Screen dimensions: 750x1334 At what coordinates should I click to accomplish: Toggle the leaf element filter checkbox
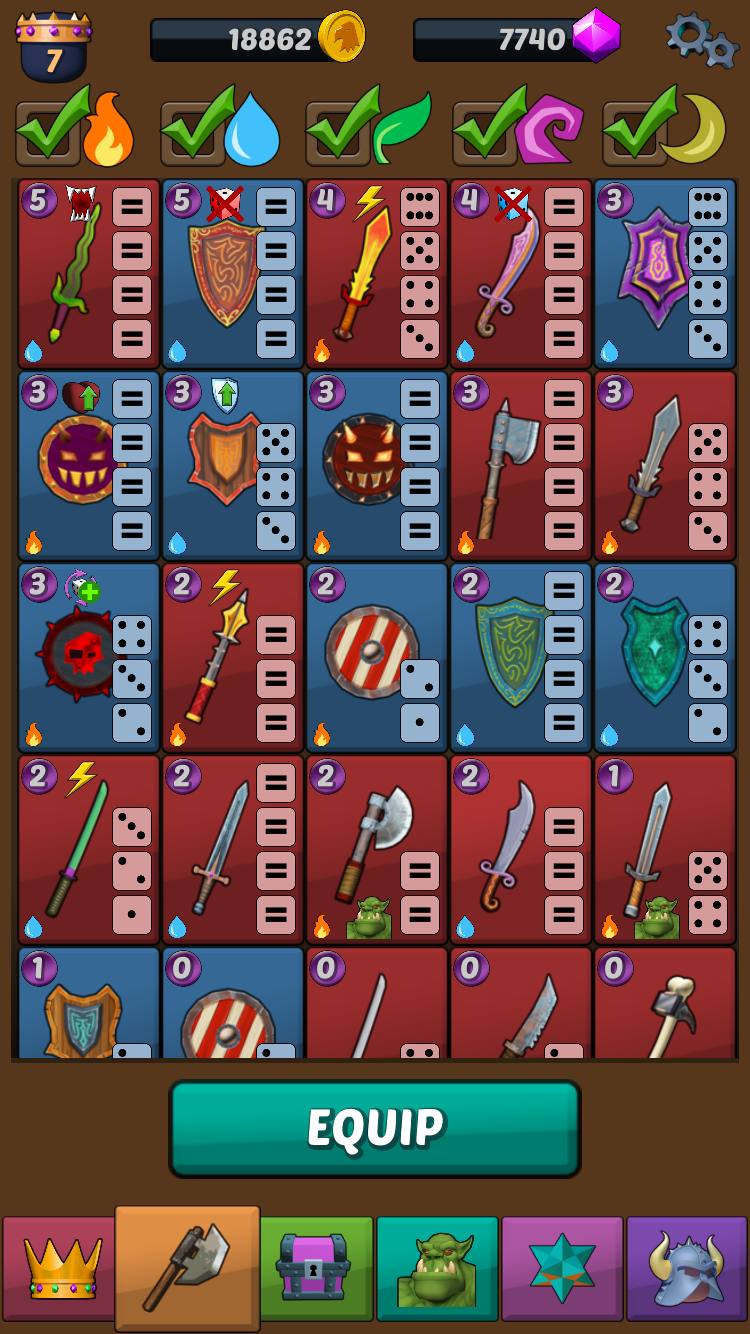tap(339, 132)
